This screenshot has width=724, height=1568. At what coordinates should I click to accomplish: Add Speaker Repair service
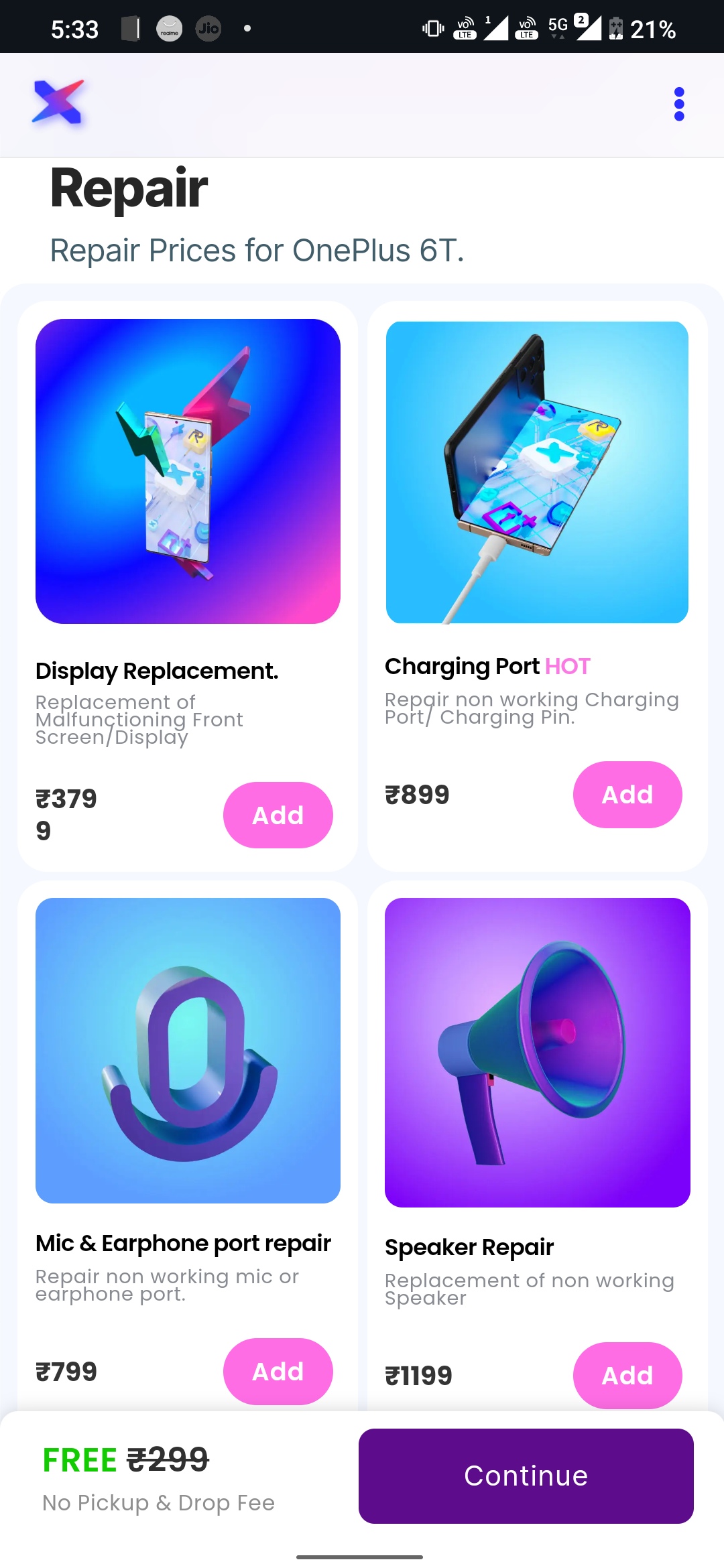[627, 1375]
